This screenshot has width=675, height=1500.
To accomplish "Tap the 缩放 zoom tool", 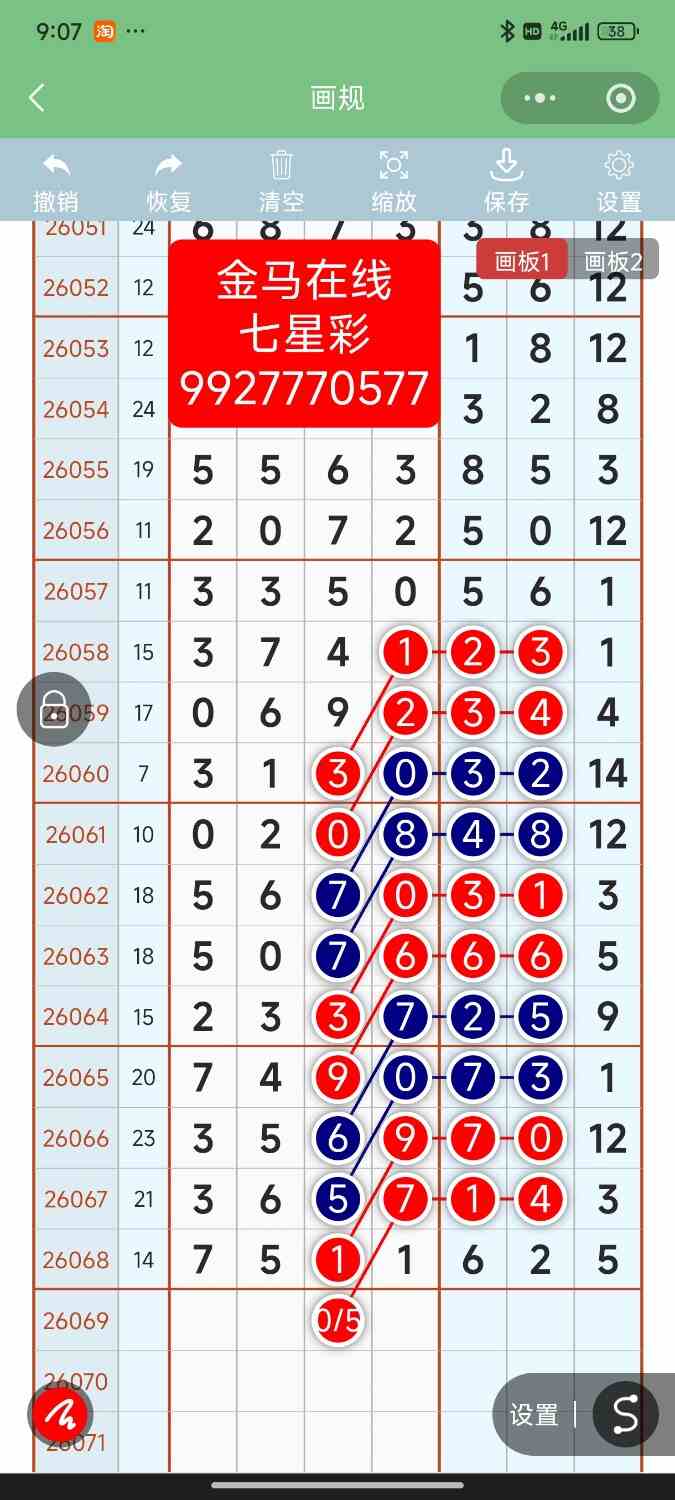I will (x=394, y=181).
